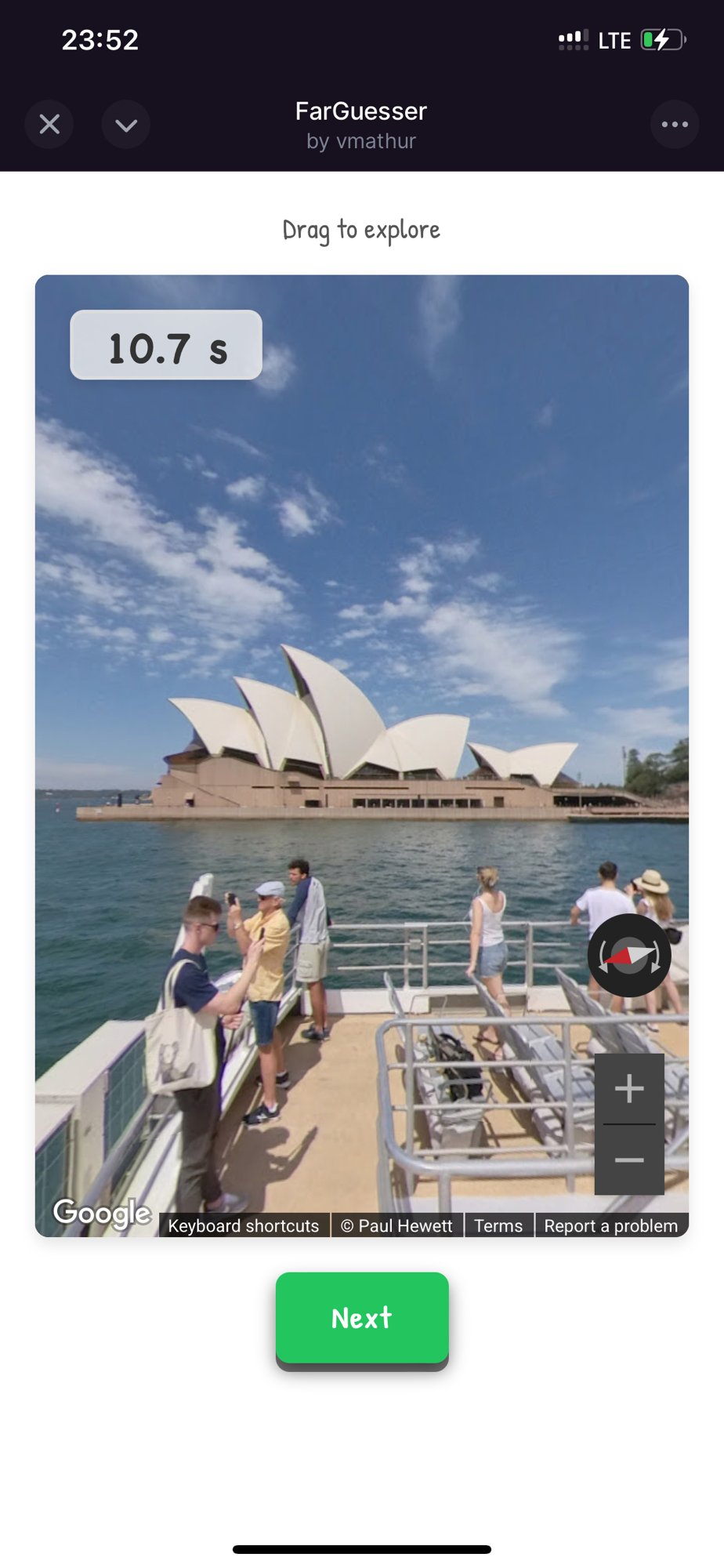This screenshot has height=1568, width=724.
Task: Zoom out of the street view
Action: (629, 1160)
